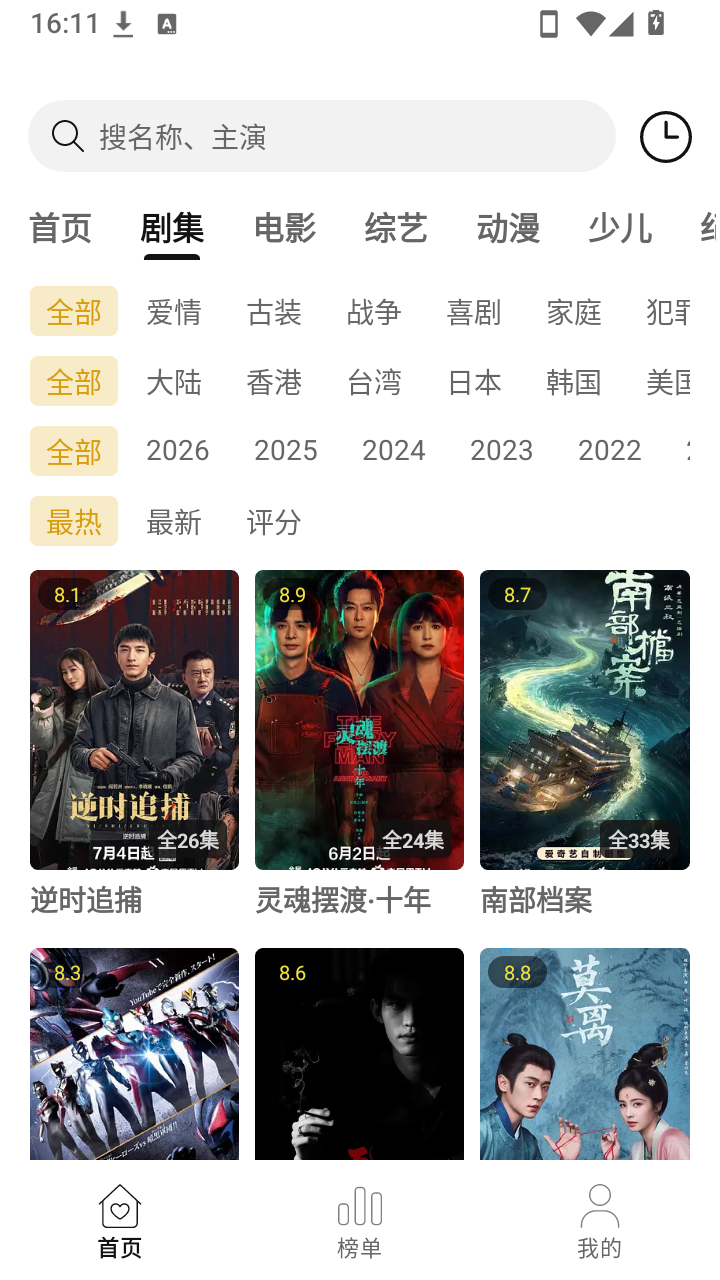Open the 我的 bottom tab
720x1280 pixels.
pyautogui.click(x=599, y=1221)
